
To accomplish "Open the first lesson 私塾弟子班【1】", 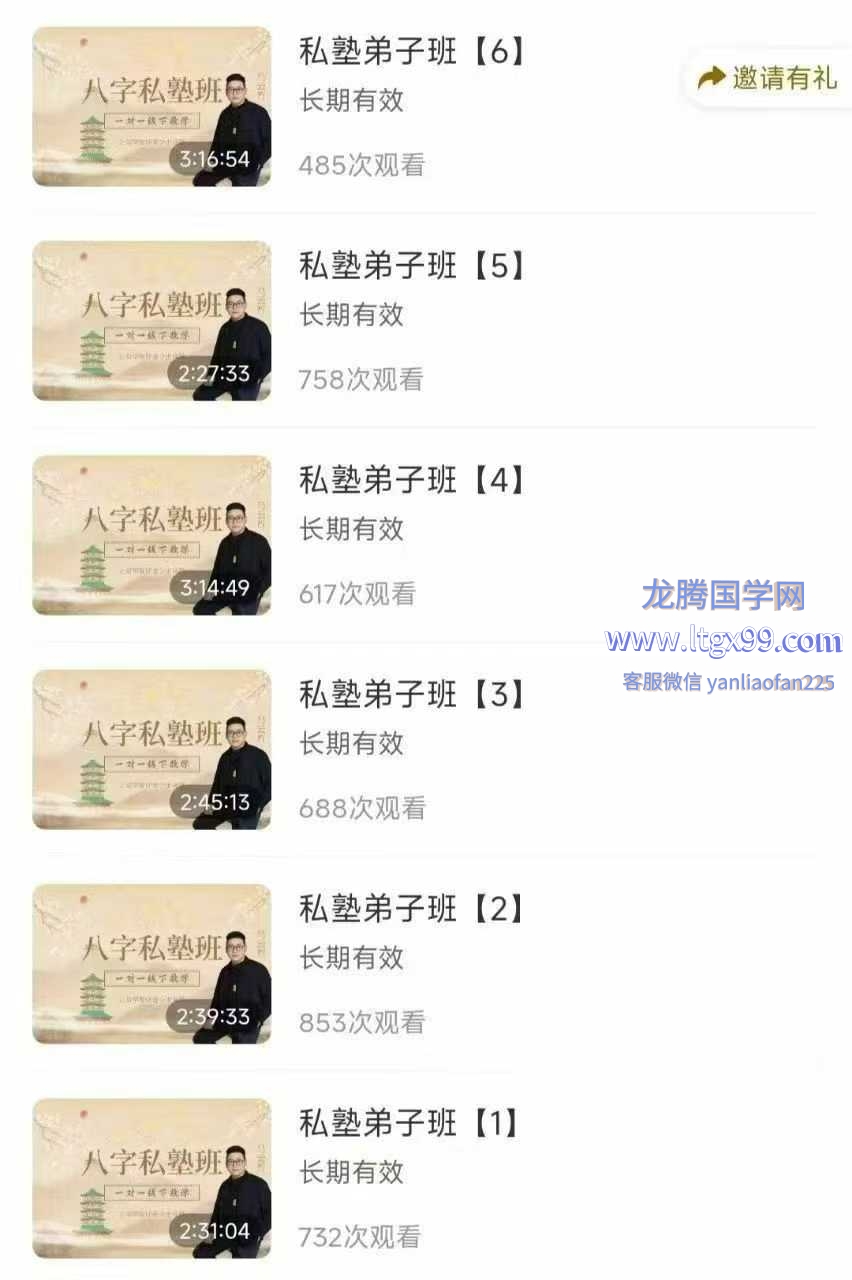I will [x=411, y=1124].
